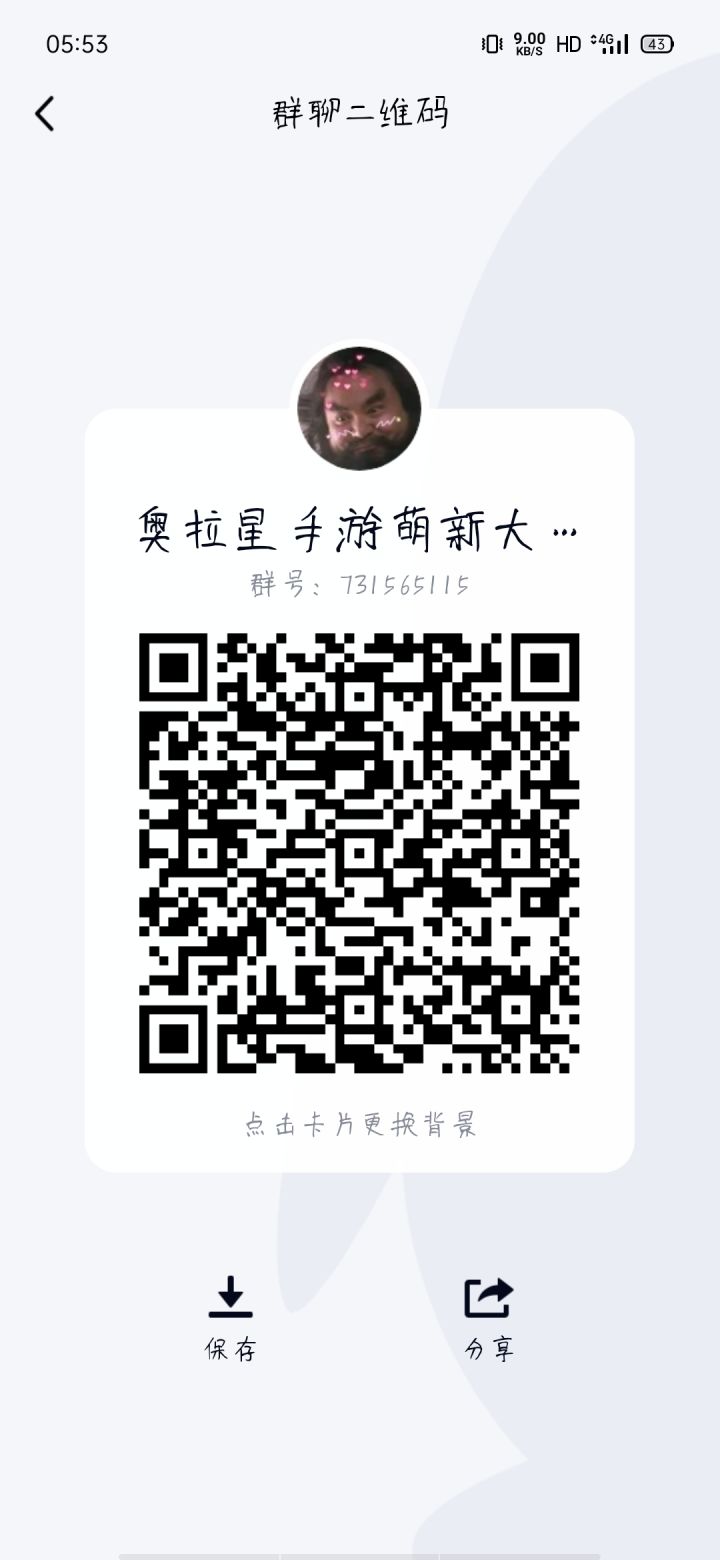Tap the back arrow icon
Image resolution: width=720 pixels, height=1560 pixels.
tap(42, 114)
